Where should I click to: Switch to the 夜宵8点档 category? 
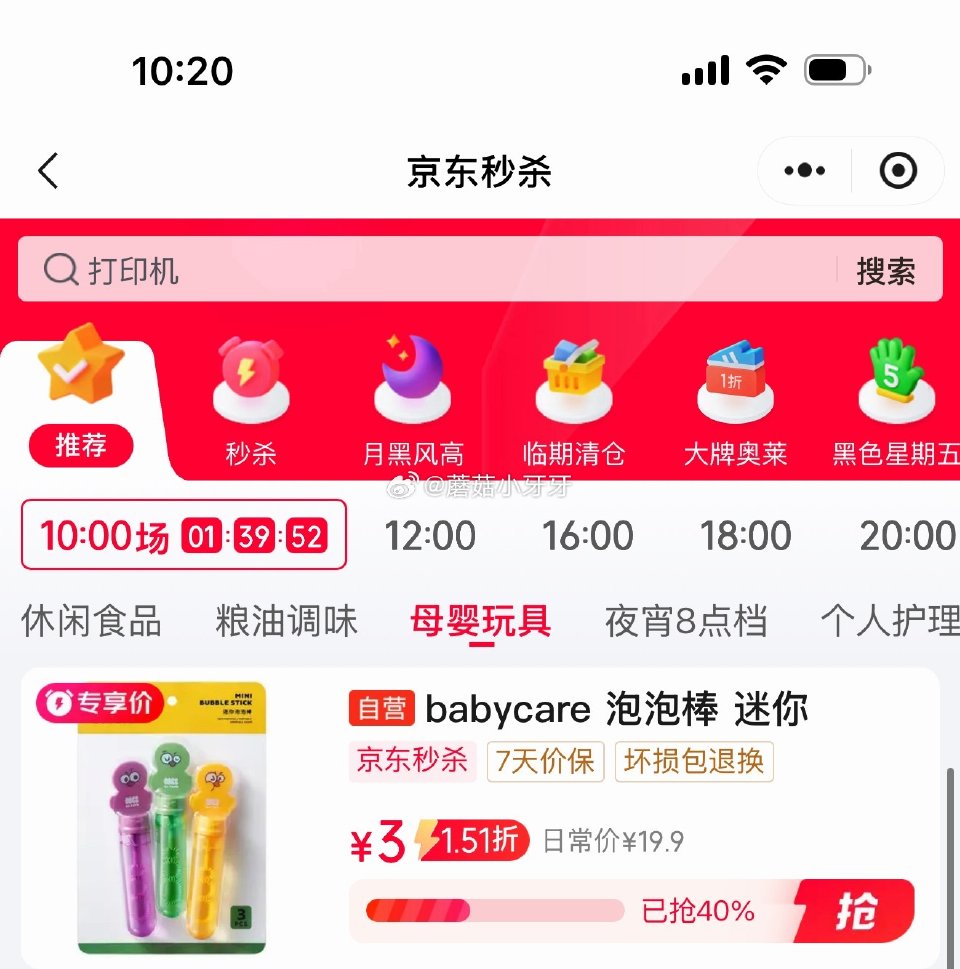[x=684, y=621]
